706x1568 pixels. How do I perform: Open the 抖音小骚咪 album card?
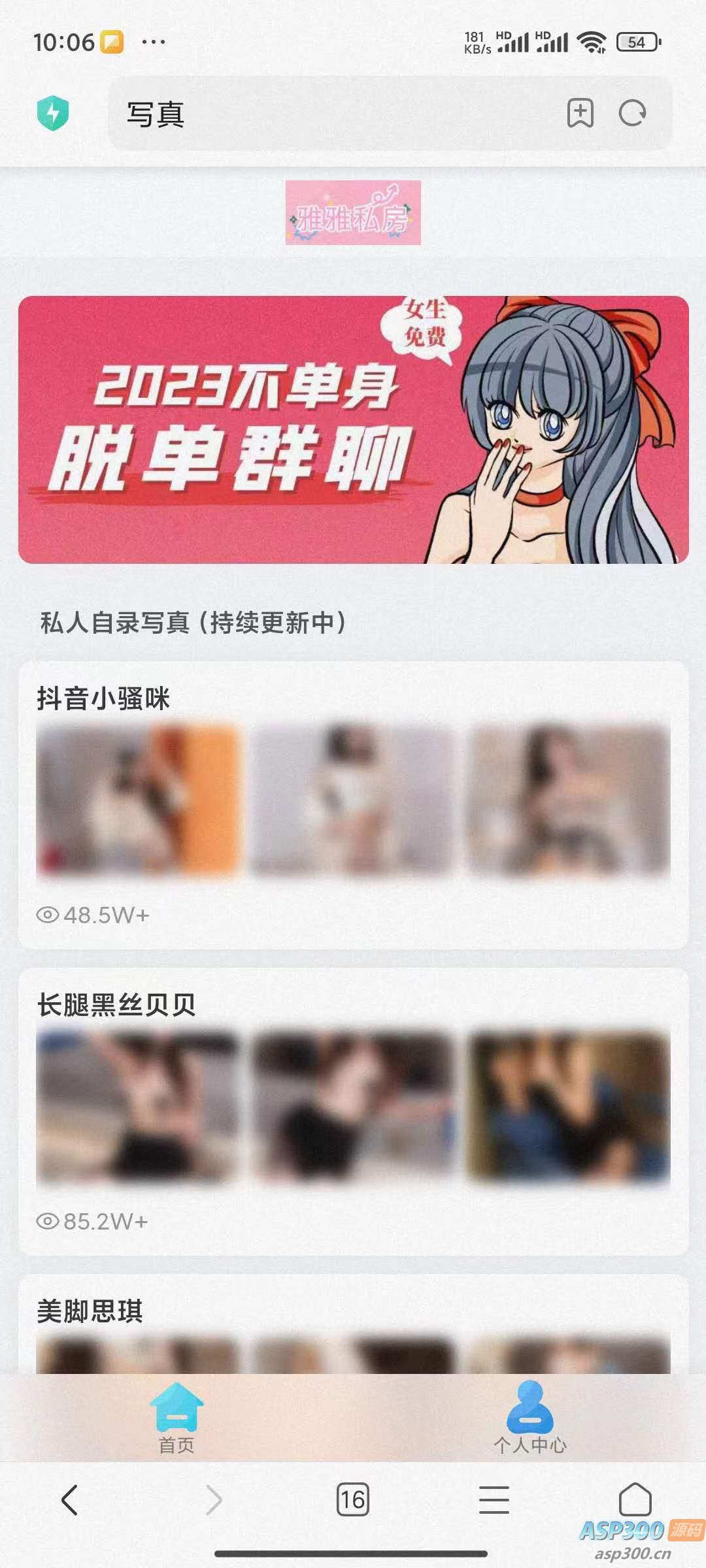pos(353,804)
